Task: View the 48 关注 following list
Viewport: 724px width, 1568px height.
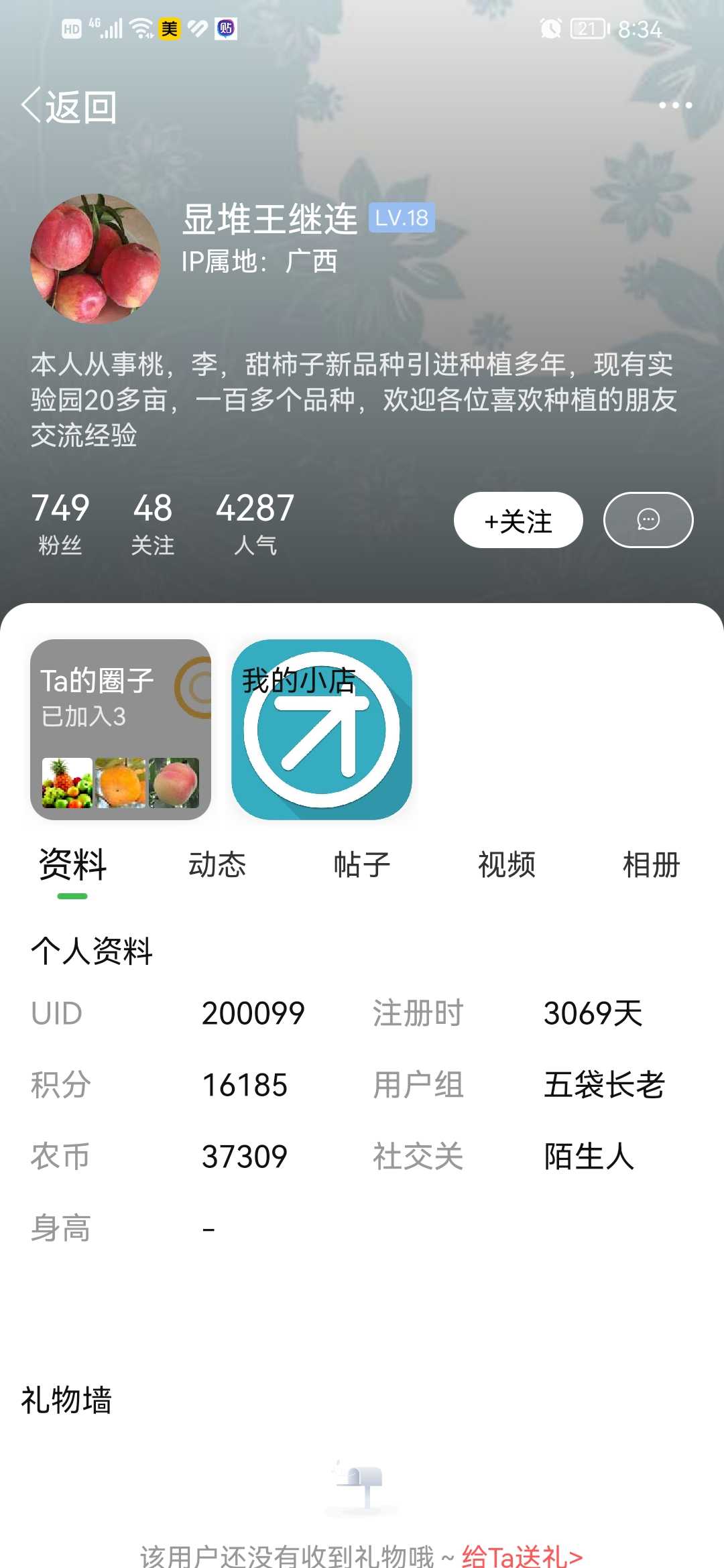Action: (x=152, y=524)
